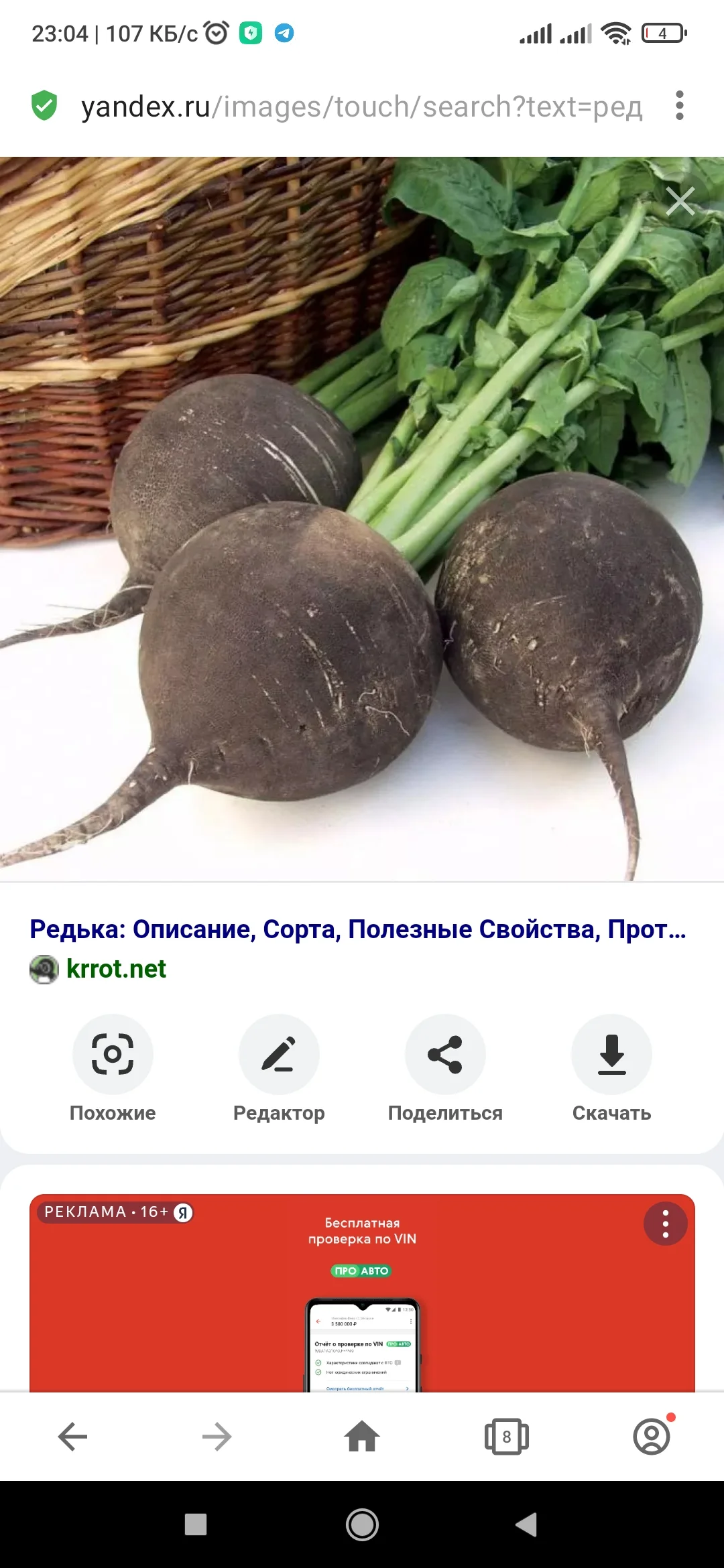
Task: Go back in browser history
Action: (72, 1436)
